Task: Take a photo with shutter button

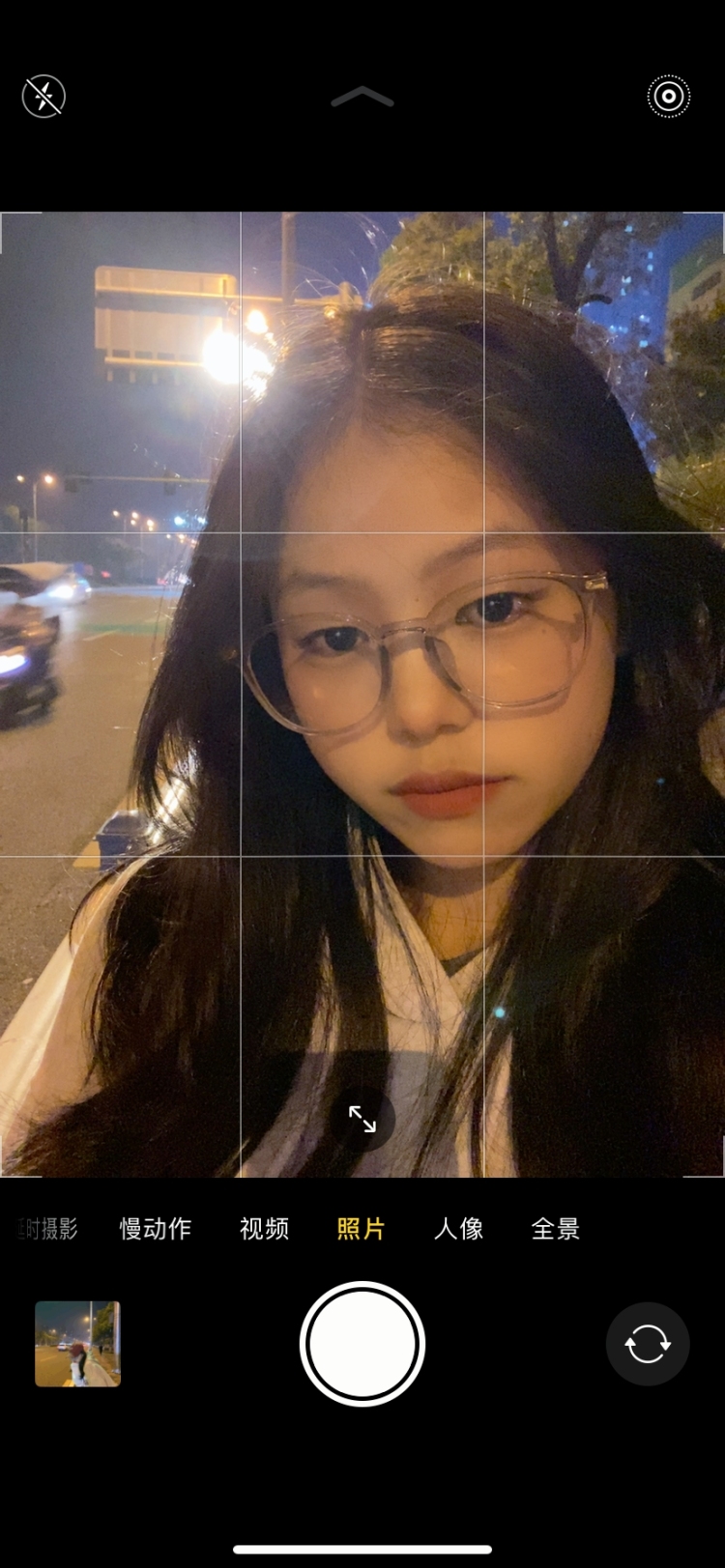Action: click(362, 1344)
